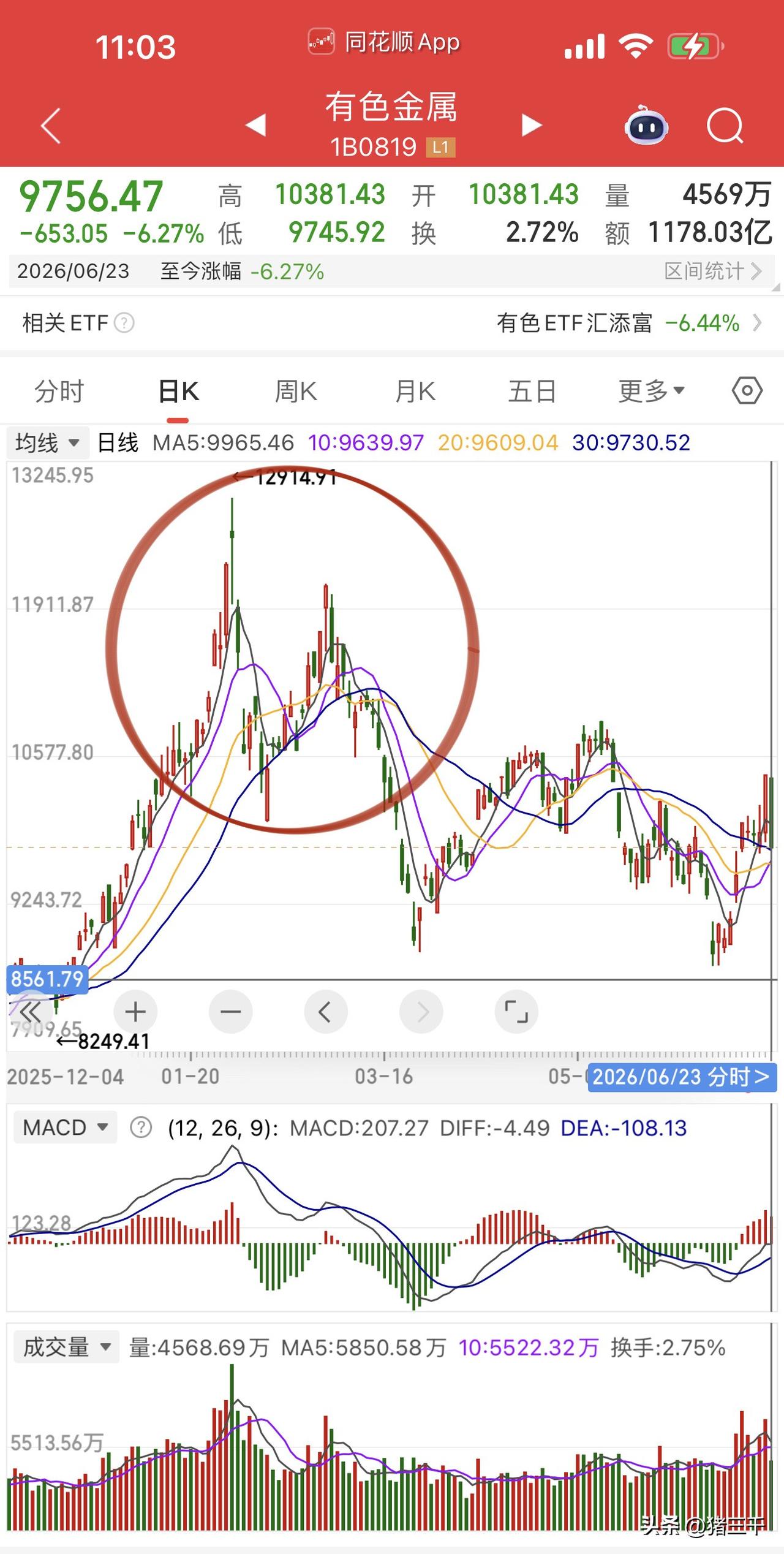Zoom in the K-line chart with plus
Screen dimensions: 784x1554
pos(135,1012)
